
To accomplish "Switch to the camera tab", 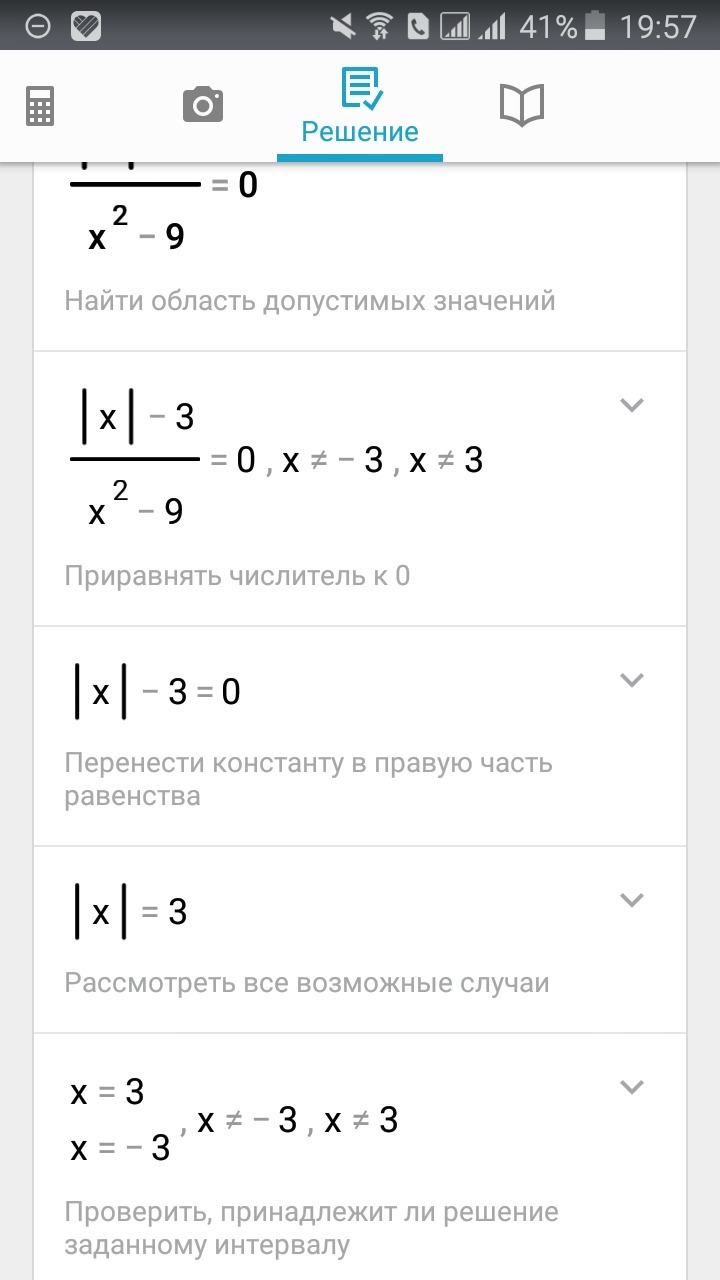I will pos(203,104).
